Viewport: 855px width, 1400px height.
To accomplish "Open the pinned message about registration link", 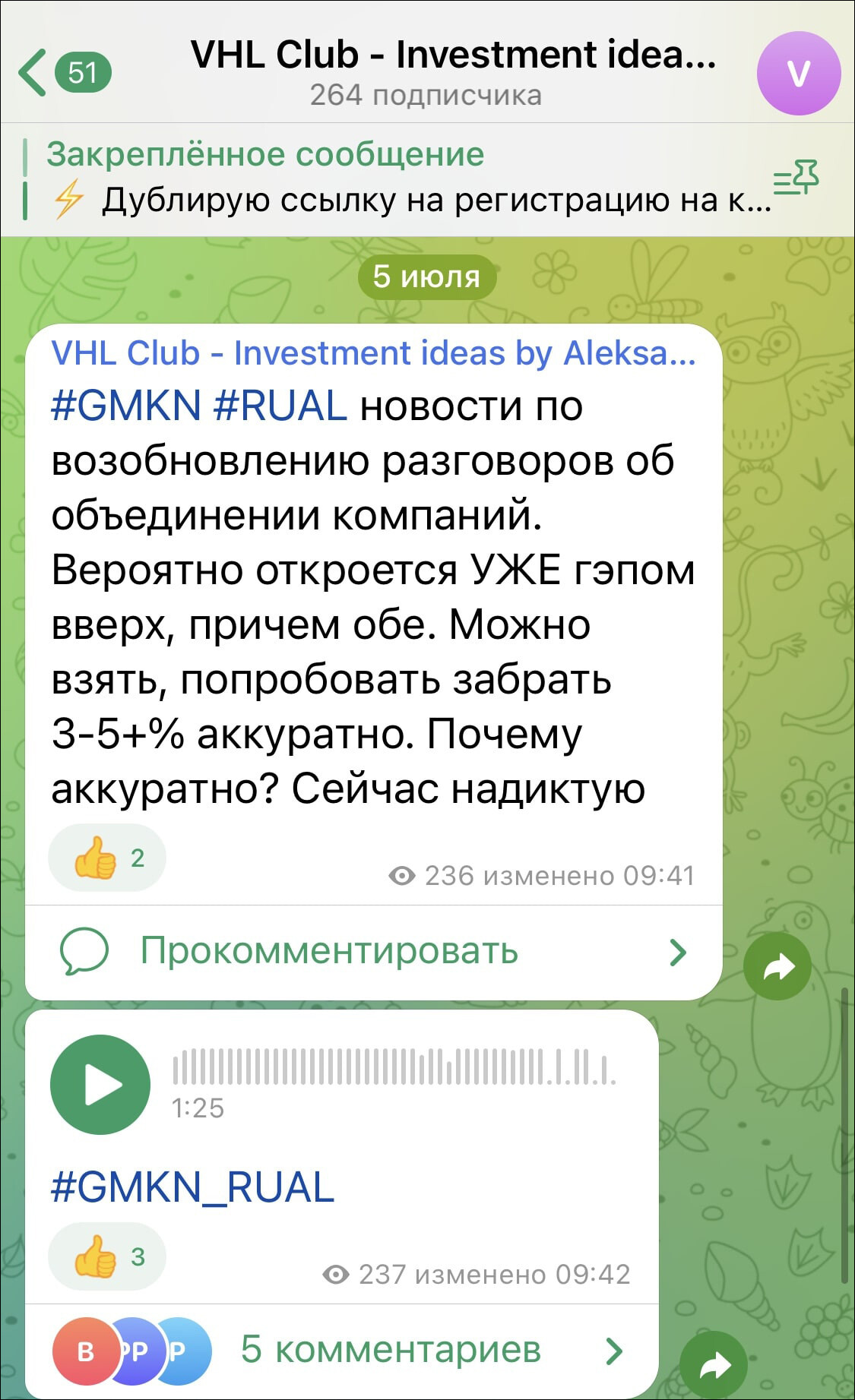I will 395,179.
